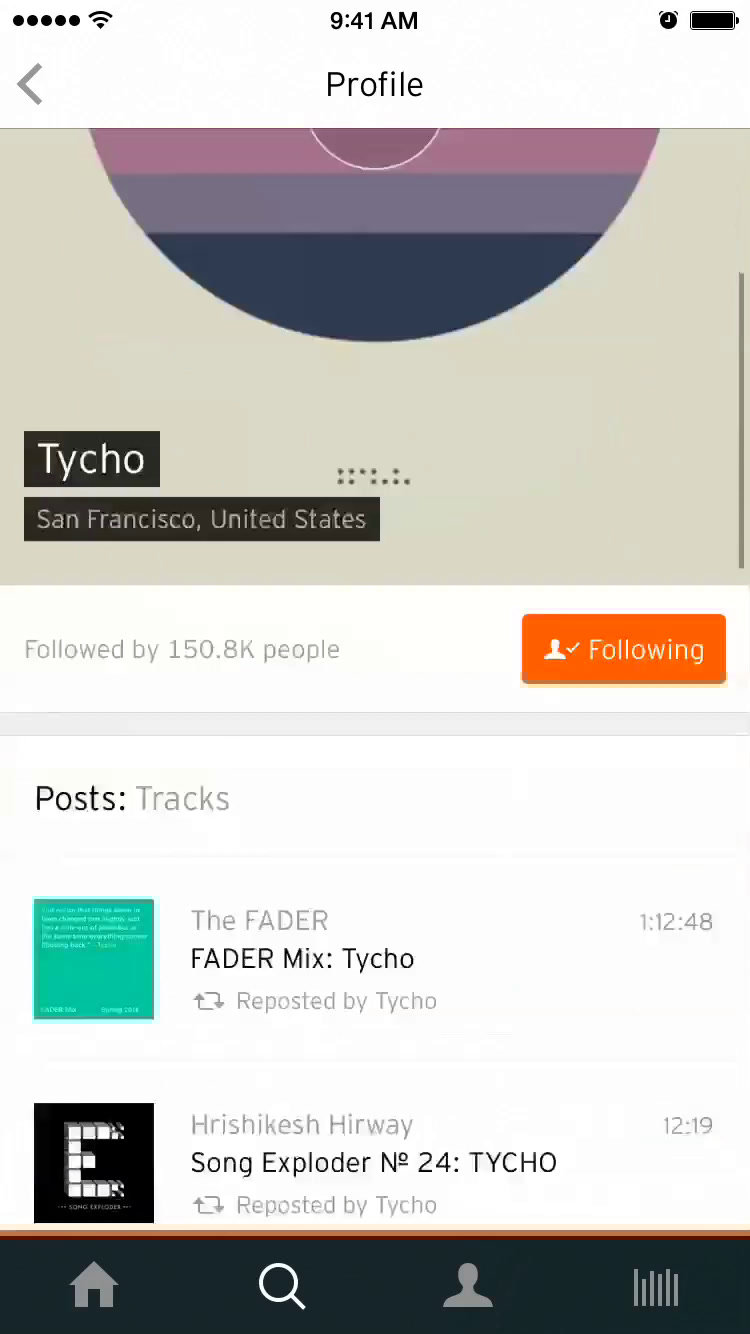Open the now playing waveform tab
This screenshot has height=1334, width=750.
(x=656, y=1286)
